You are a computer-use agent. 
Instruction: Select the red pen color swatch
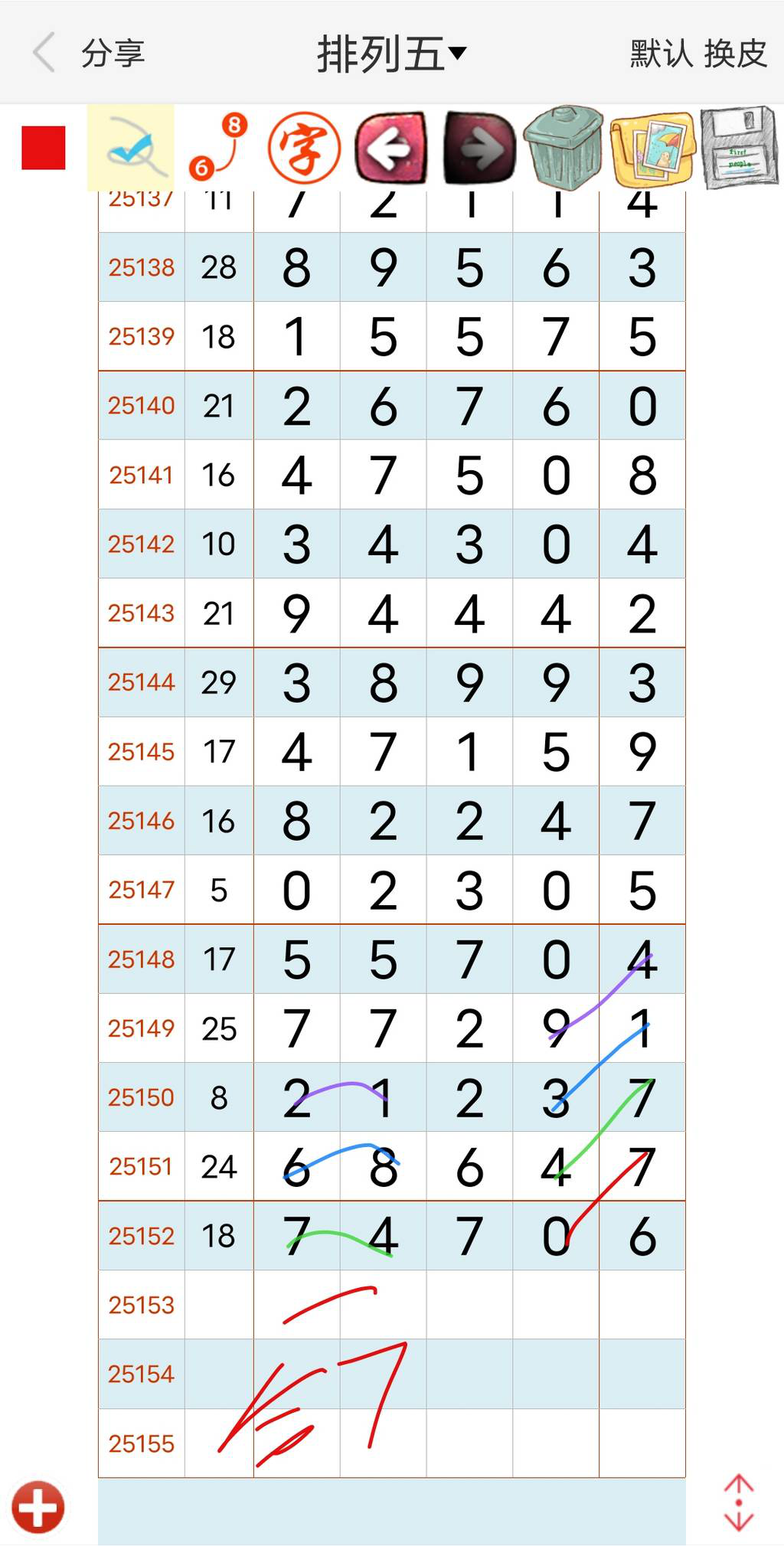pos(42,147)
